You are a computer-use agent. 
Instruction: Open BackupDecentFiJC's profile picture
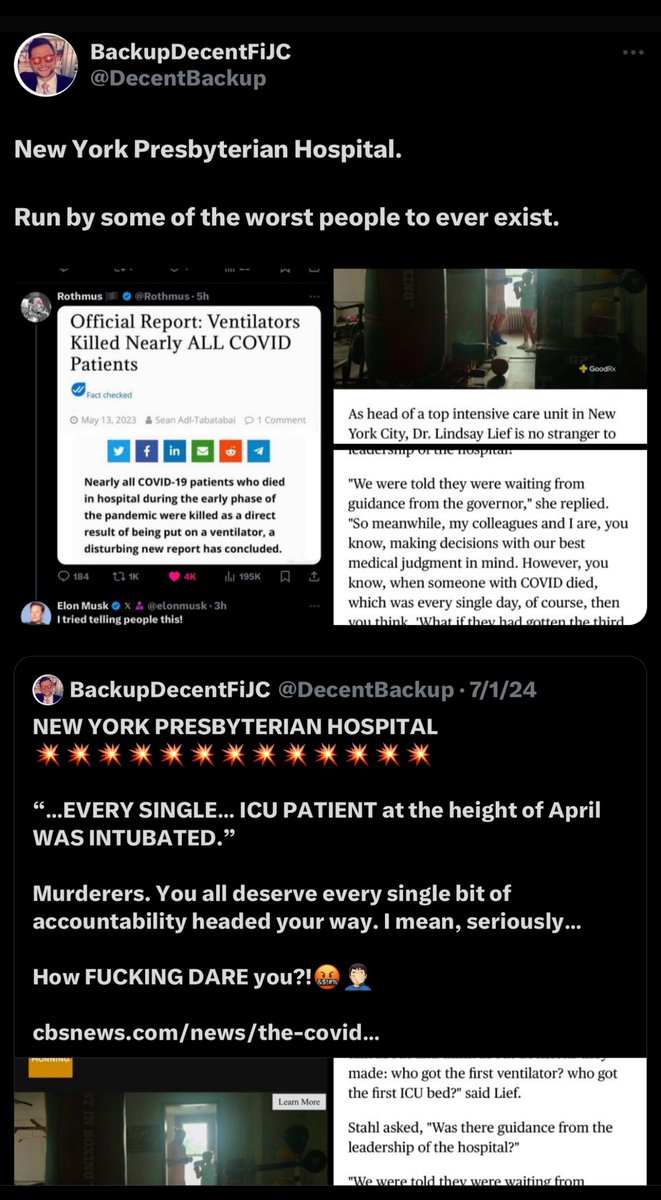click(x=45, y=65)
